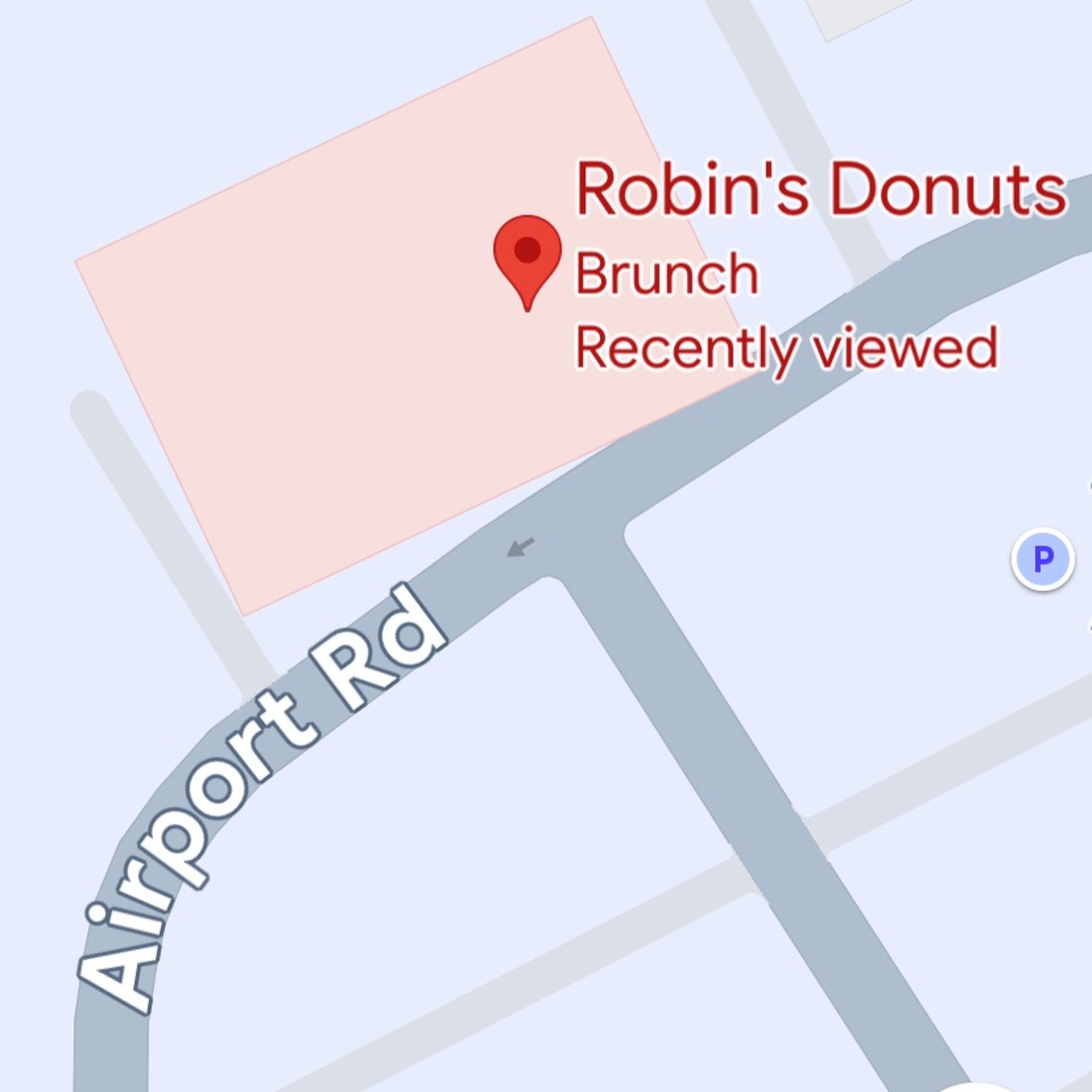The height and width of the screenshot is (1092, 1092).
Task: Open the Robin's Donuts place label
Action: (820, 189)
